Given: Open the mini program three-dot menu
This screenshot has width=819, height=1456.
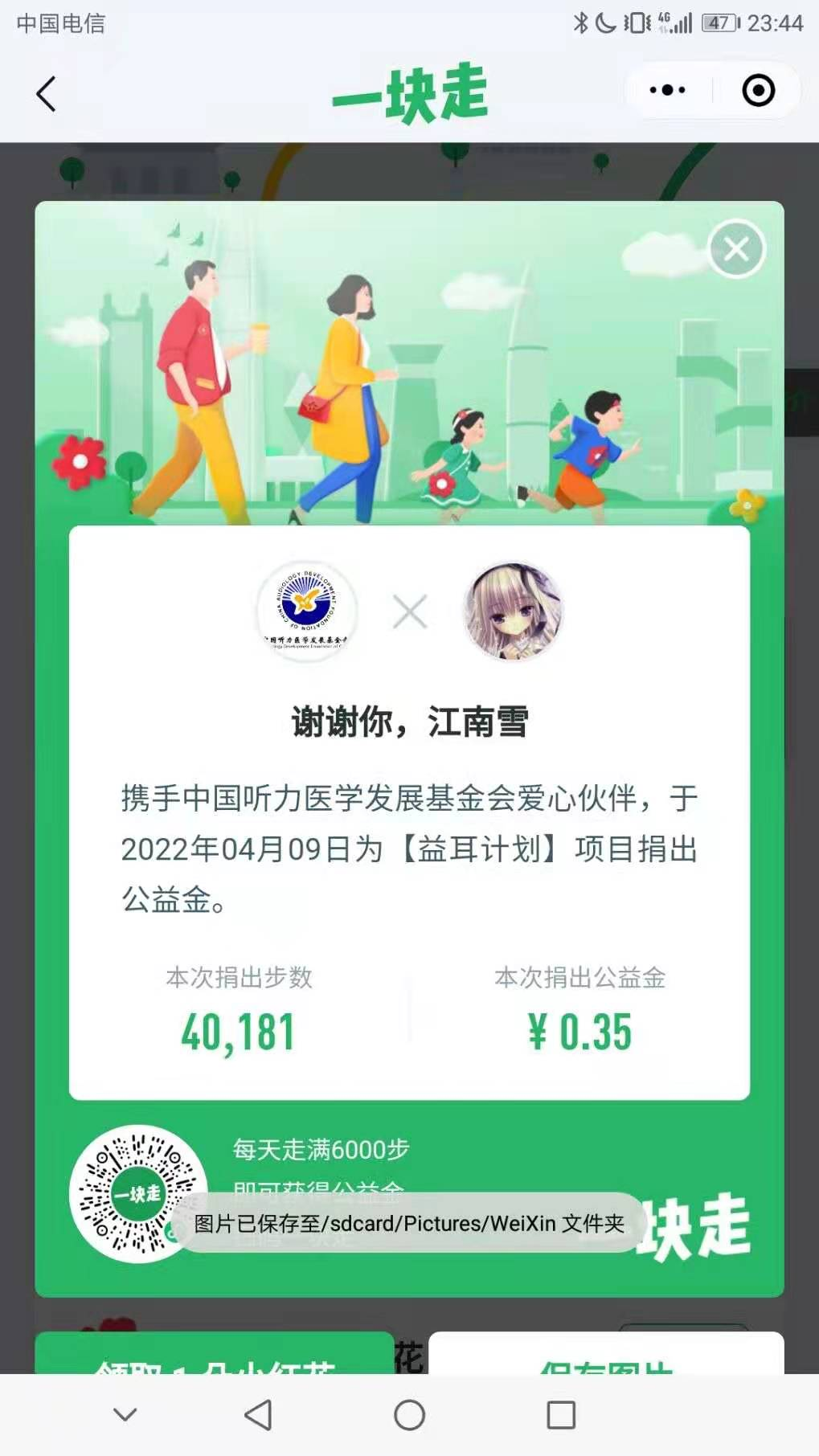Looking at the screenshot, I should click(667, 91).
